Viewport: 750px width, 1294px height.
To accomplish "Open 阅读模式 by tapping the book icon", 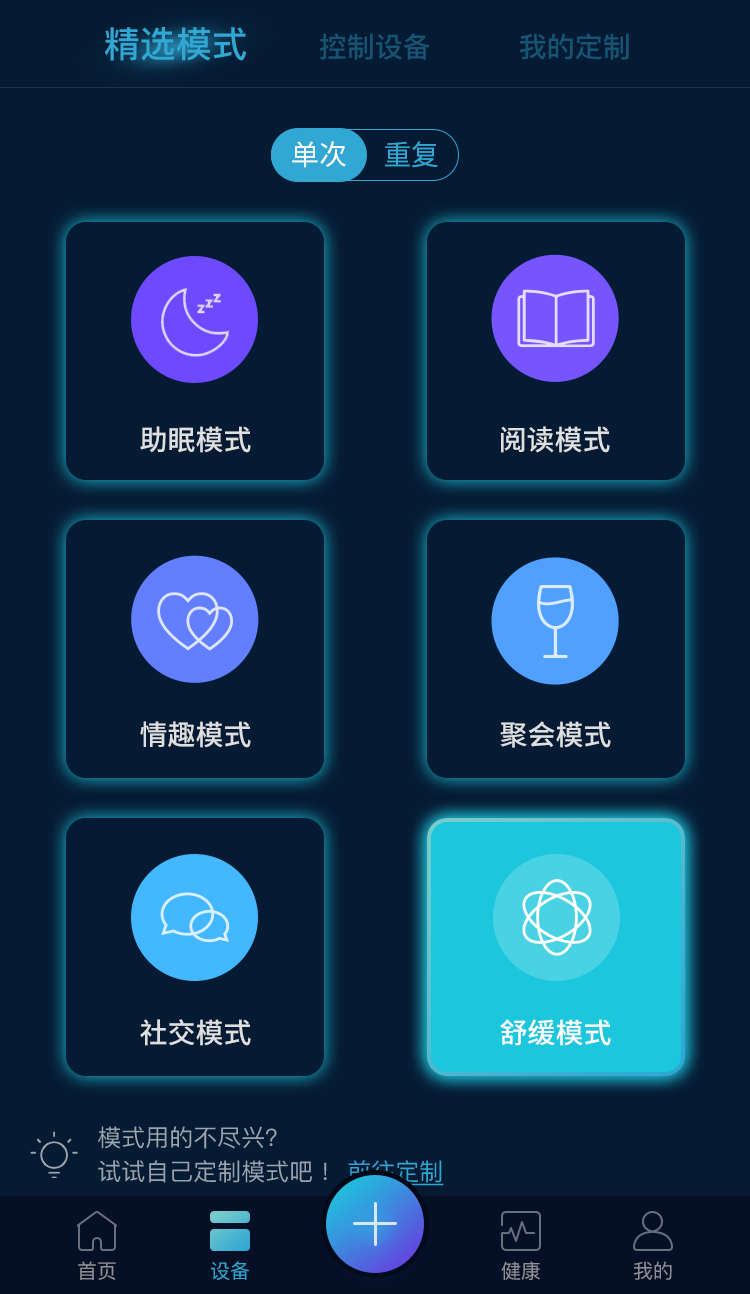I will [x=555, y=318].
